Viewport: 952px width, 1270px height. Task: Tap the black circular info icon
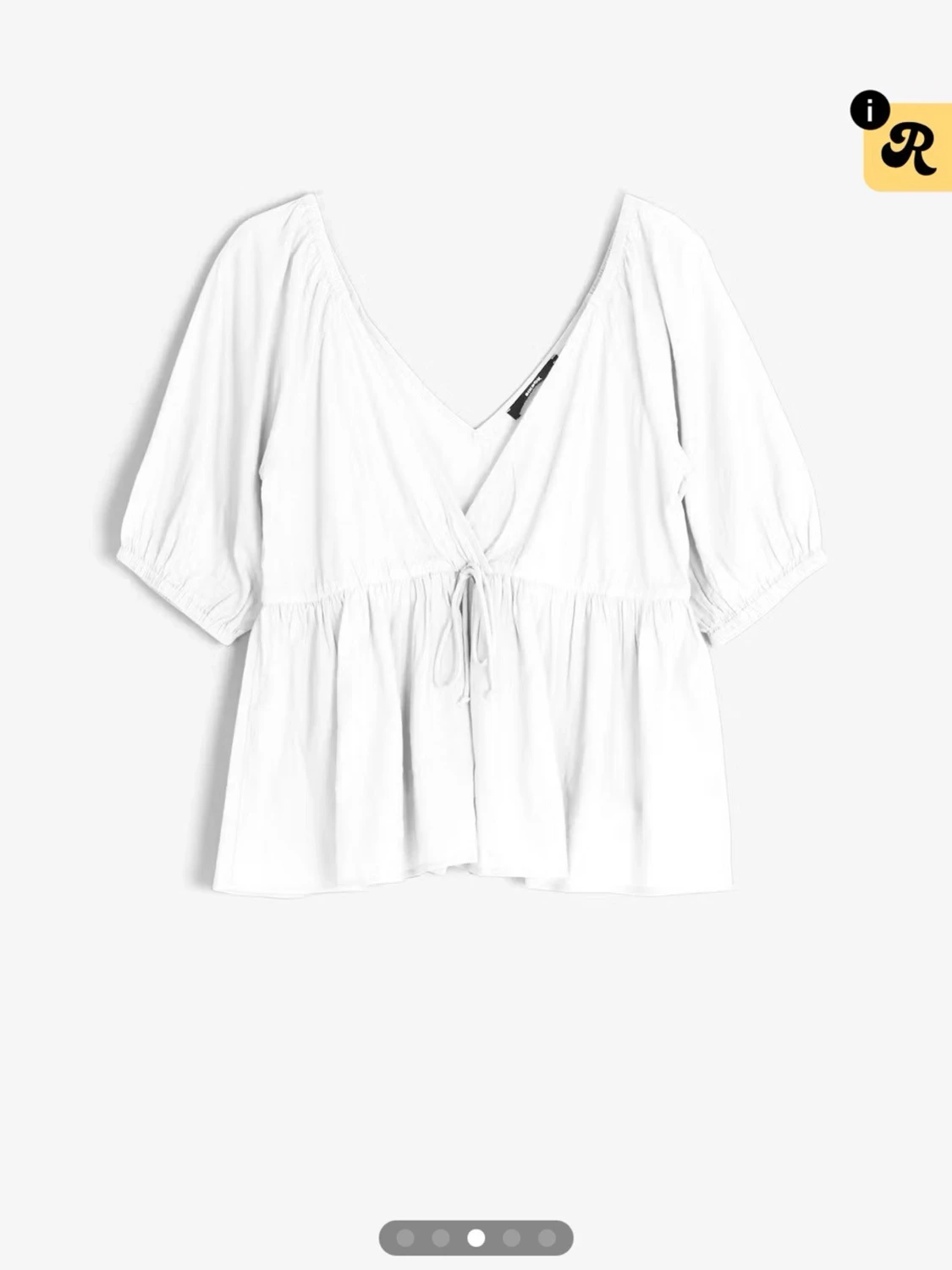pyautogui.click(x=870, y=110)
